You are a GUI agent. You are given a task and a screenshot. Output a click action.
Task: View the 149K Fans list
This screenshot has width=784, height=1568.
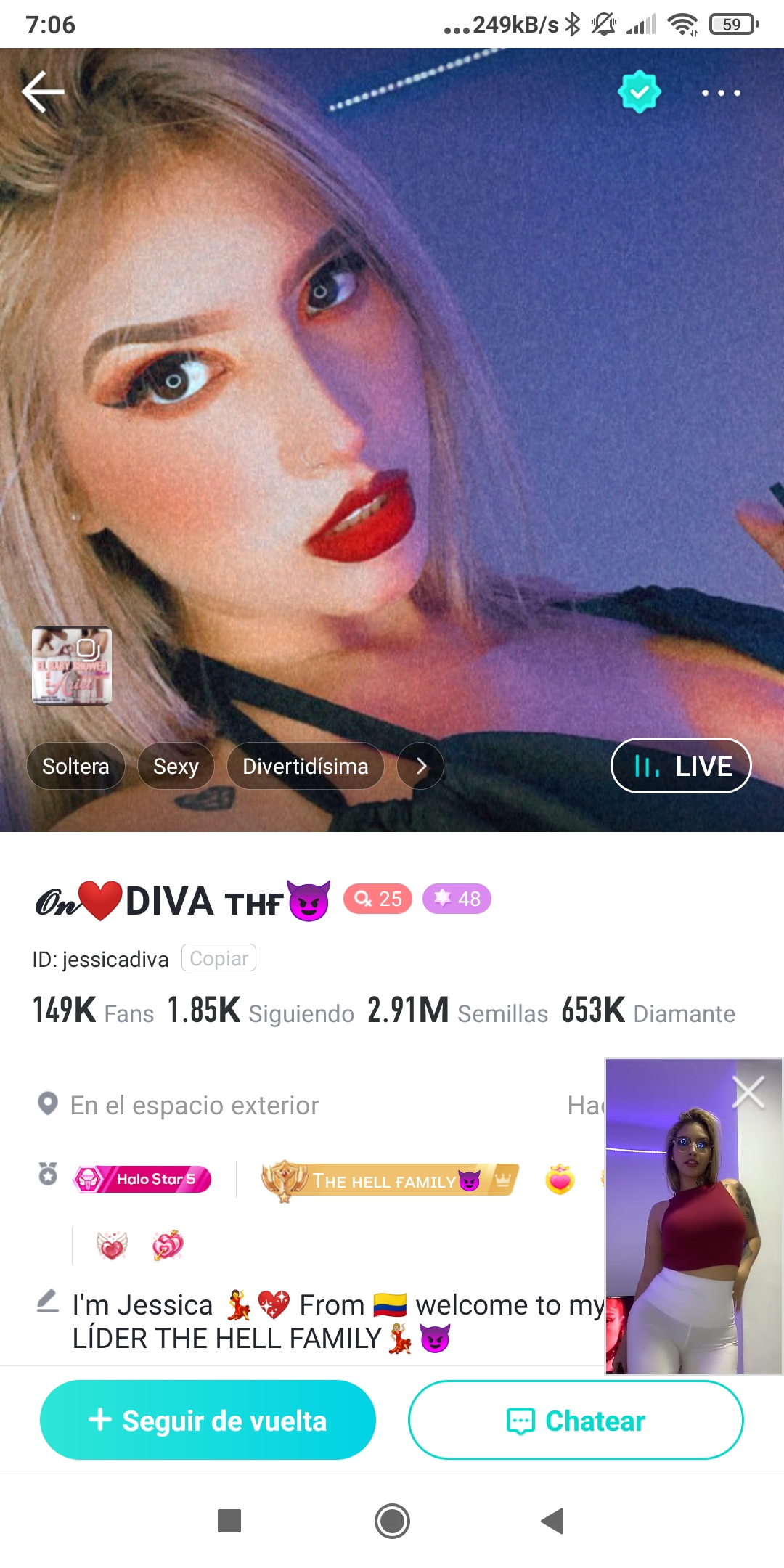[93, 1010]
